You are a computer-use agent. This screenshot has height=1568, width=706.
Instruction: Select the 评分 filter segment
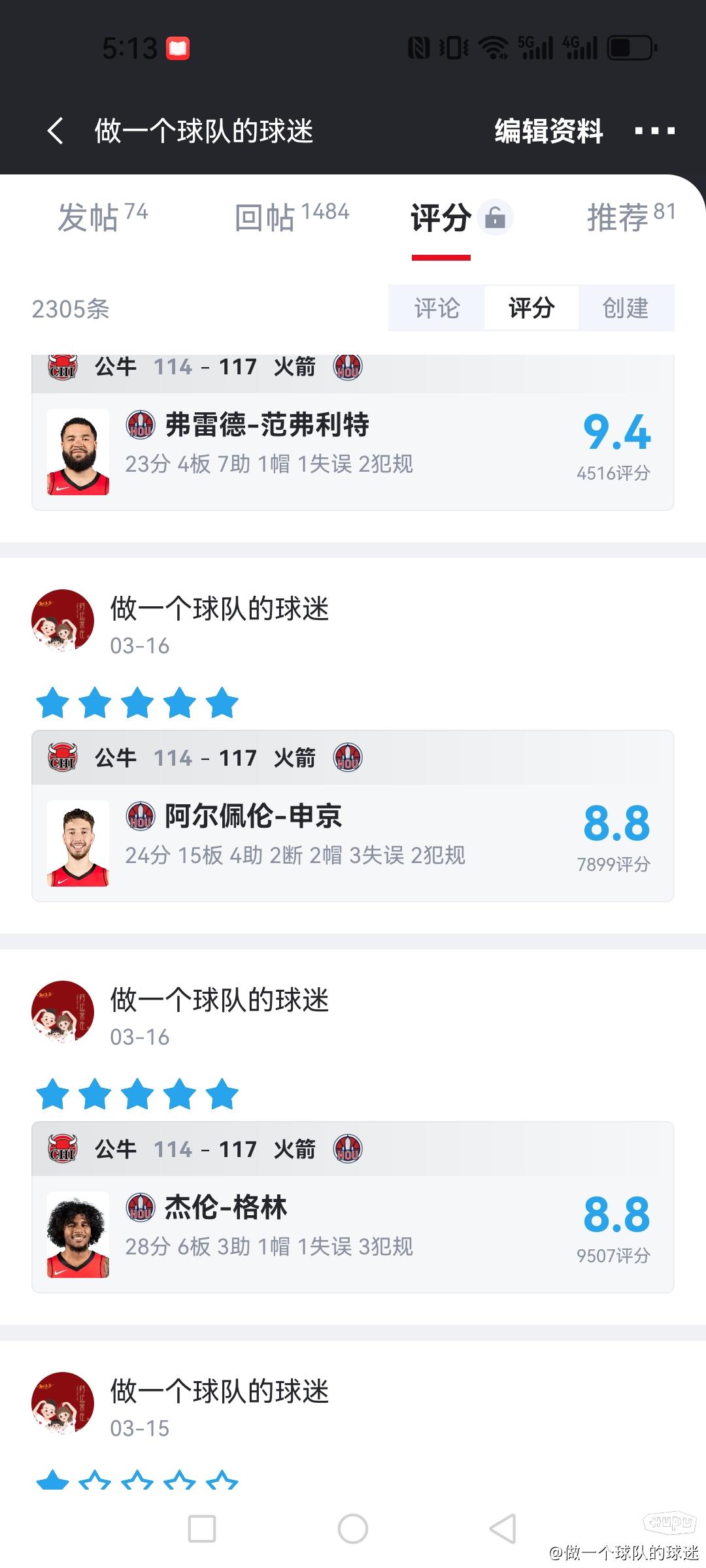click(x=531, y=308)
